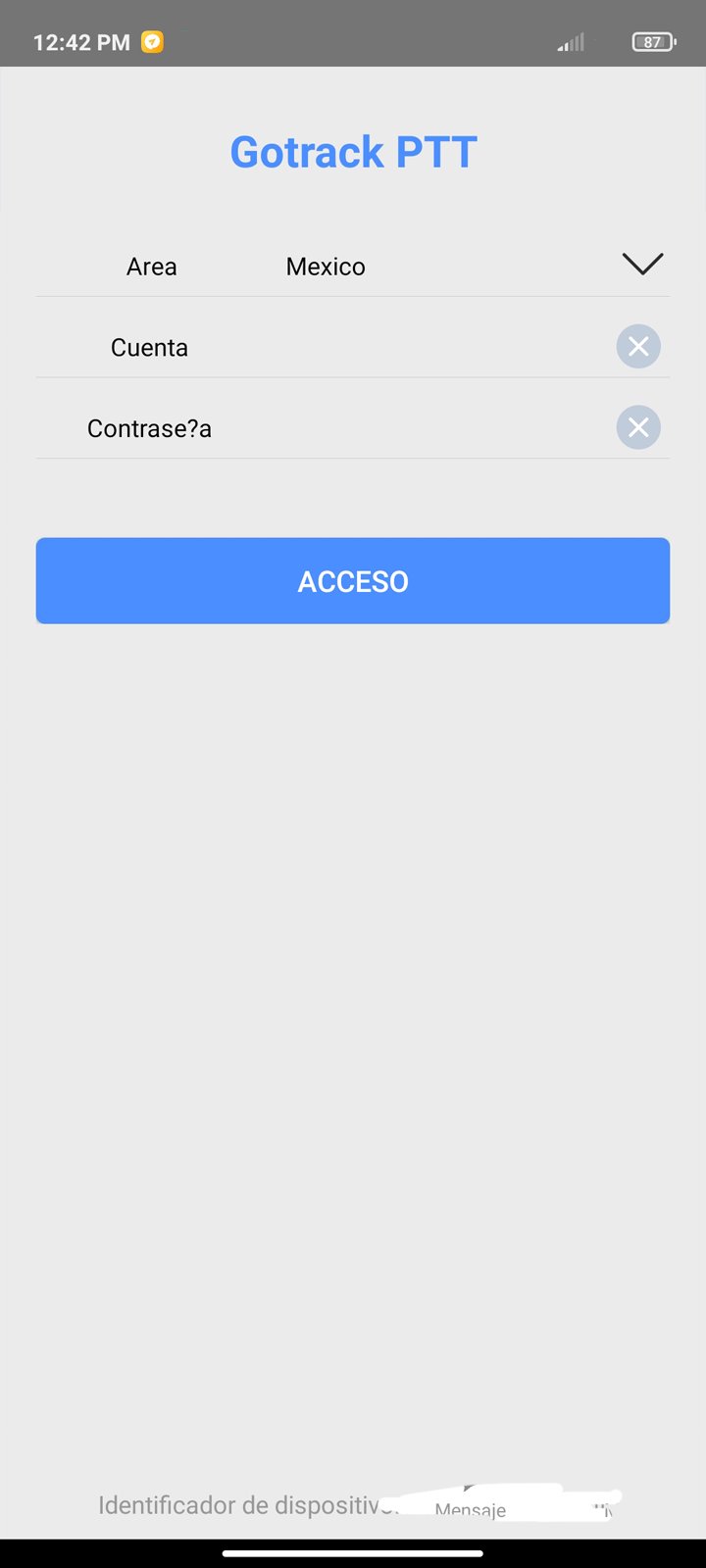Viewport: 706px width, 1568px height.
Task: Select the Mexico region label
Action: (326, 266)
